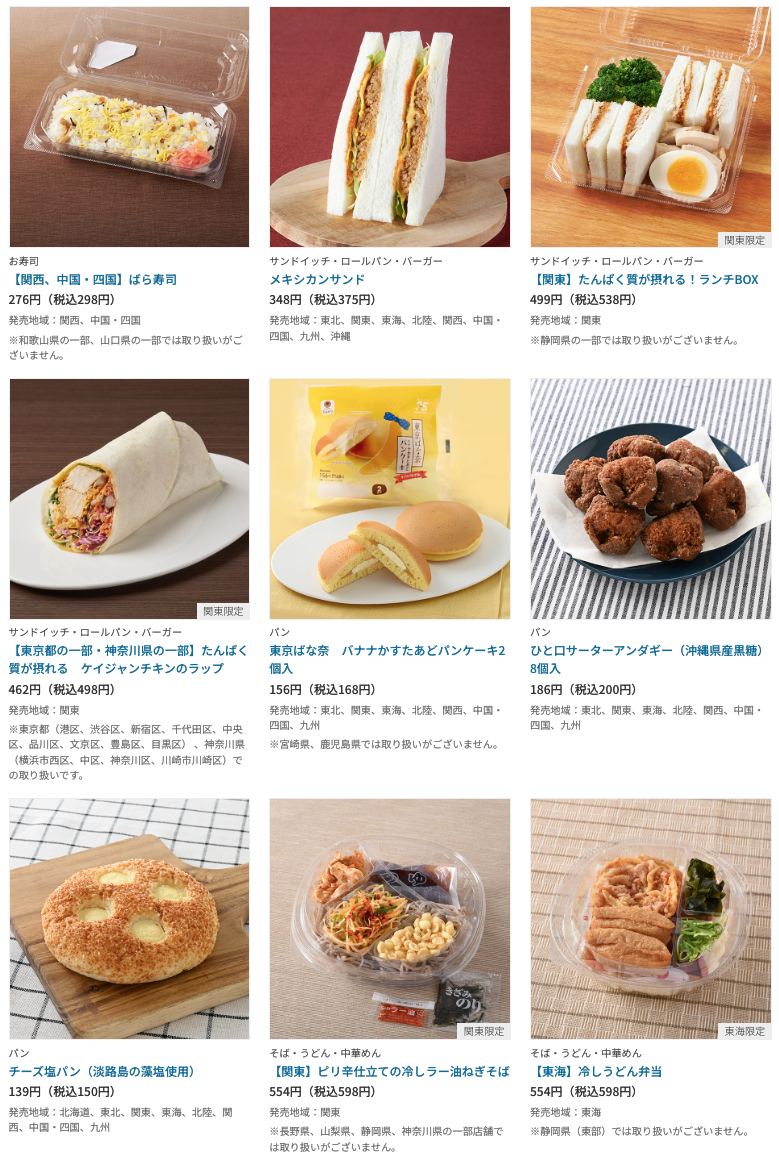
Task: Open the ピリ辛仕立ての冷しラー油ねぎそば link
Action: coord(390,1072)
